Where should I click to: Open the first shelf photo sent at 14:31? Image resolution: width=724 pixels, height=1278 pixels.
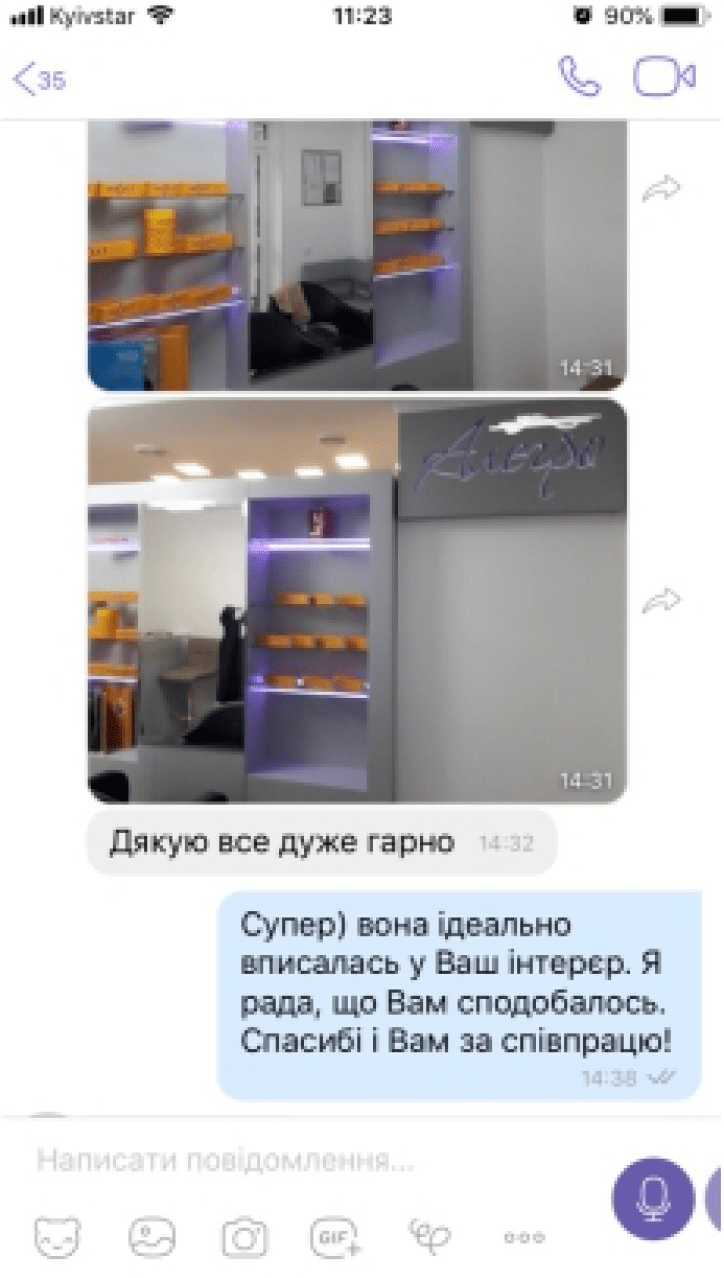(357, 255)
